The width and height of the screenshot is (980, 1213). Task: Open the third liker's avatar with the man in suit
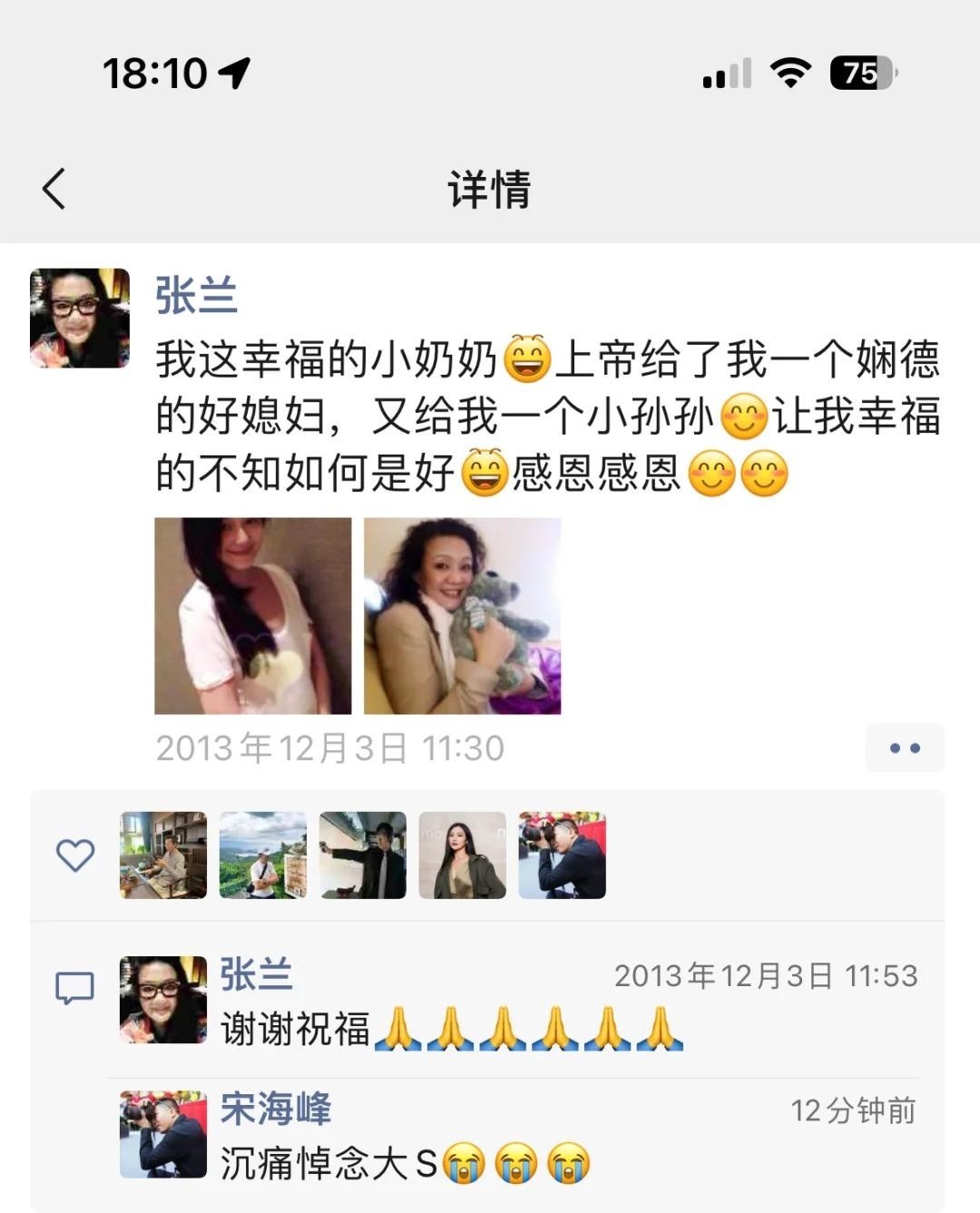point(362,856)
